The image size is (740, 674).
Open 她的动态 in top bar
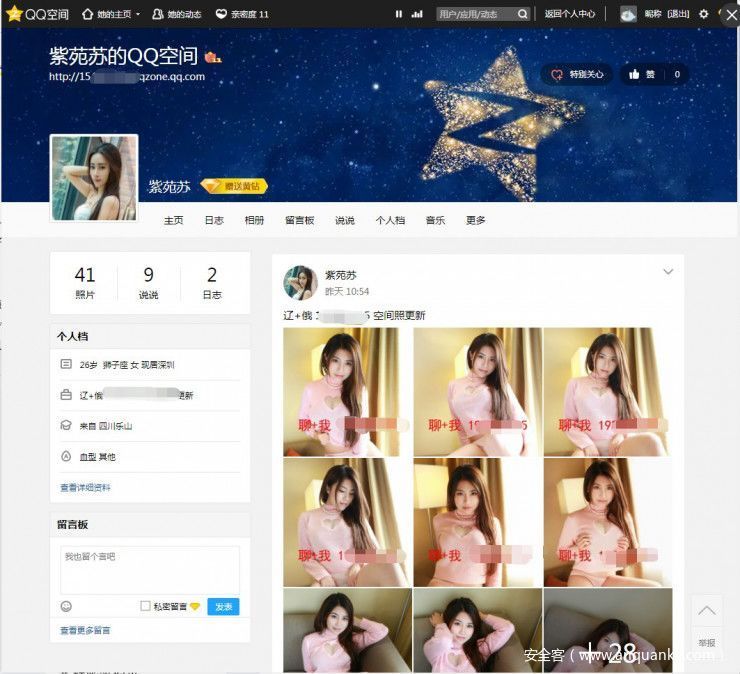point(177,14)
